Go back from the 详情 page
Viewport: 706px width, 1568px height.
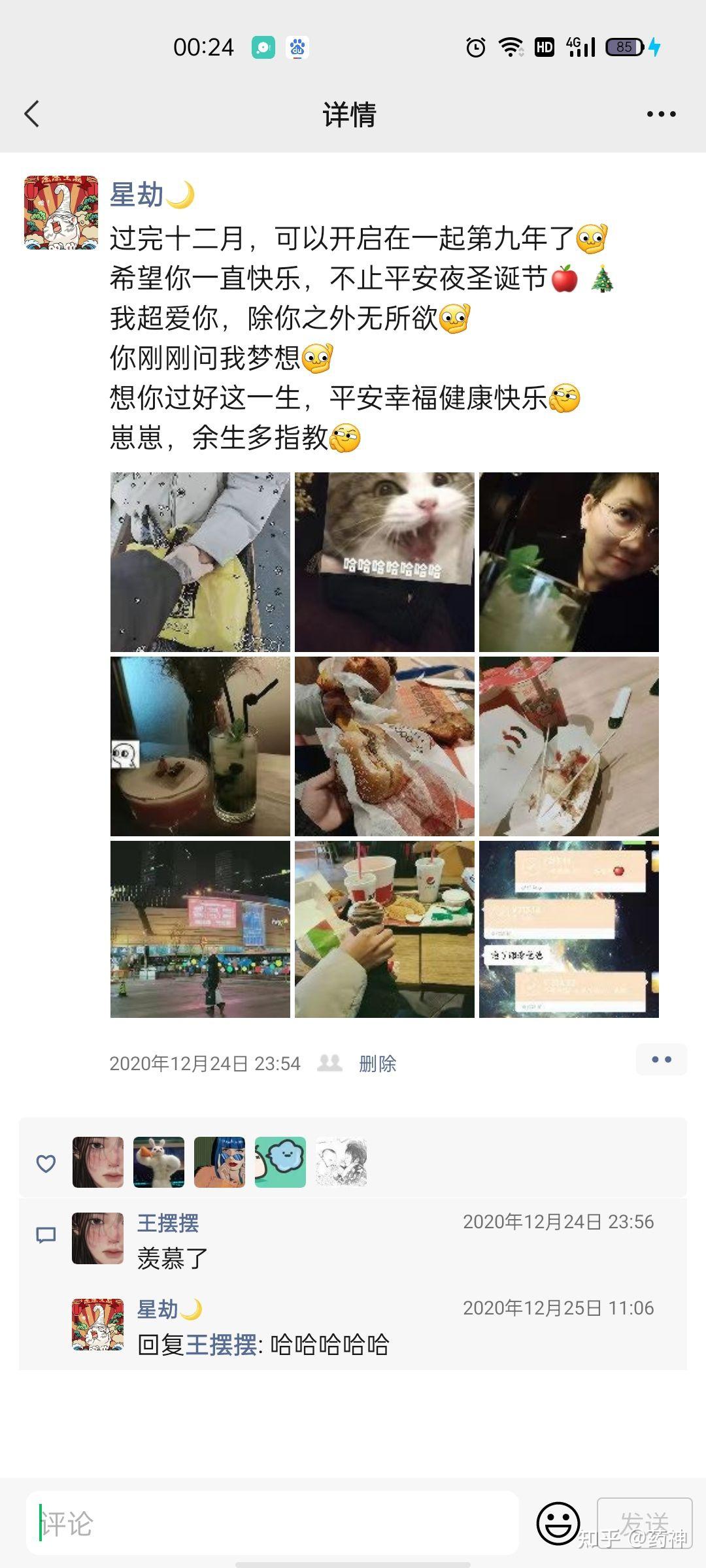tap(32, 114)
